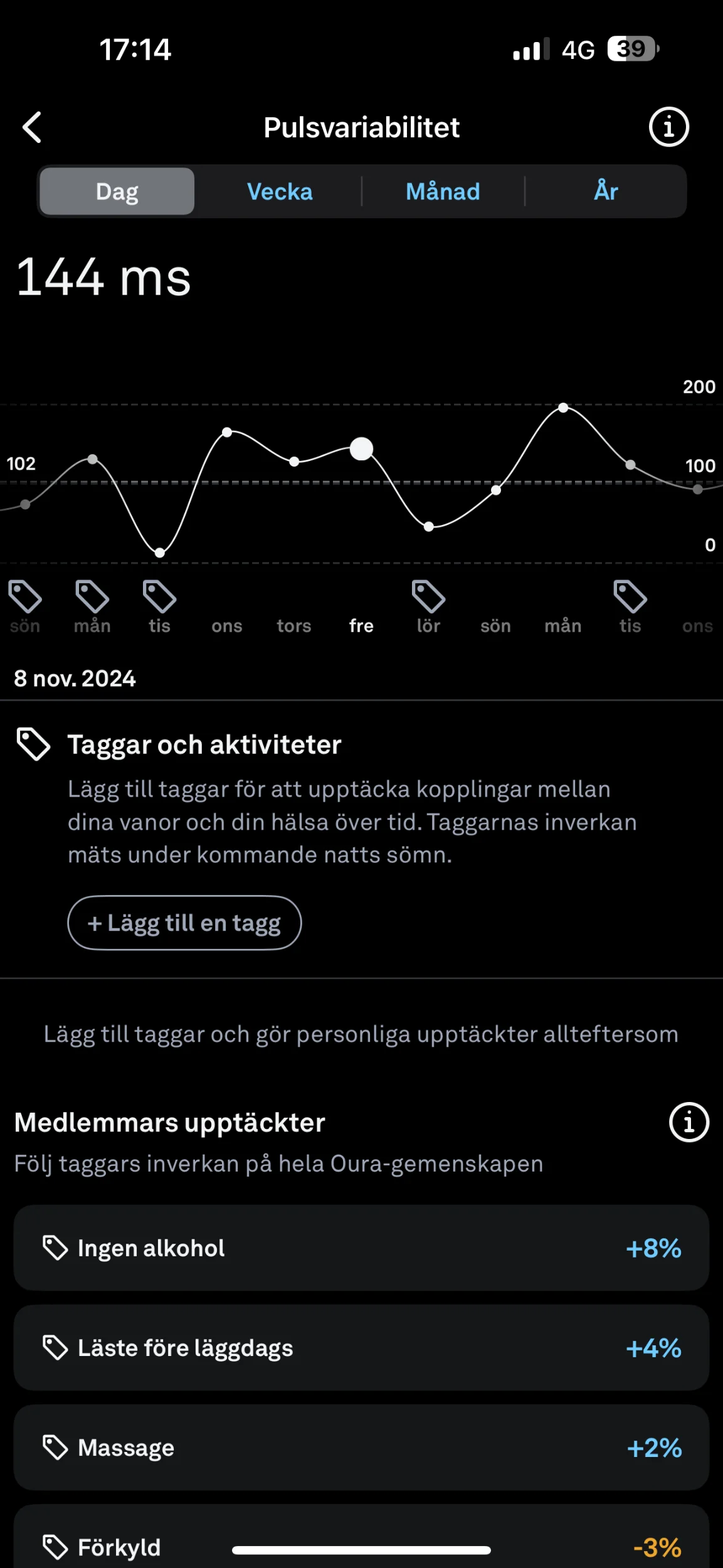723x1568 pixels.
Task: Open the Förkyld discovery card
Action: click(x=361, y=1537)
